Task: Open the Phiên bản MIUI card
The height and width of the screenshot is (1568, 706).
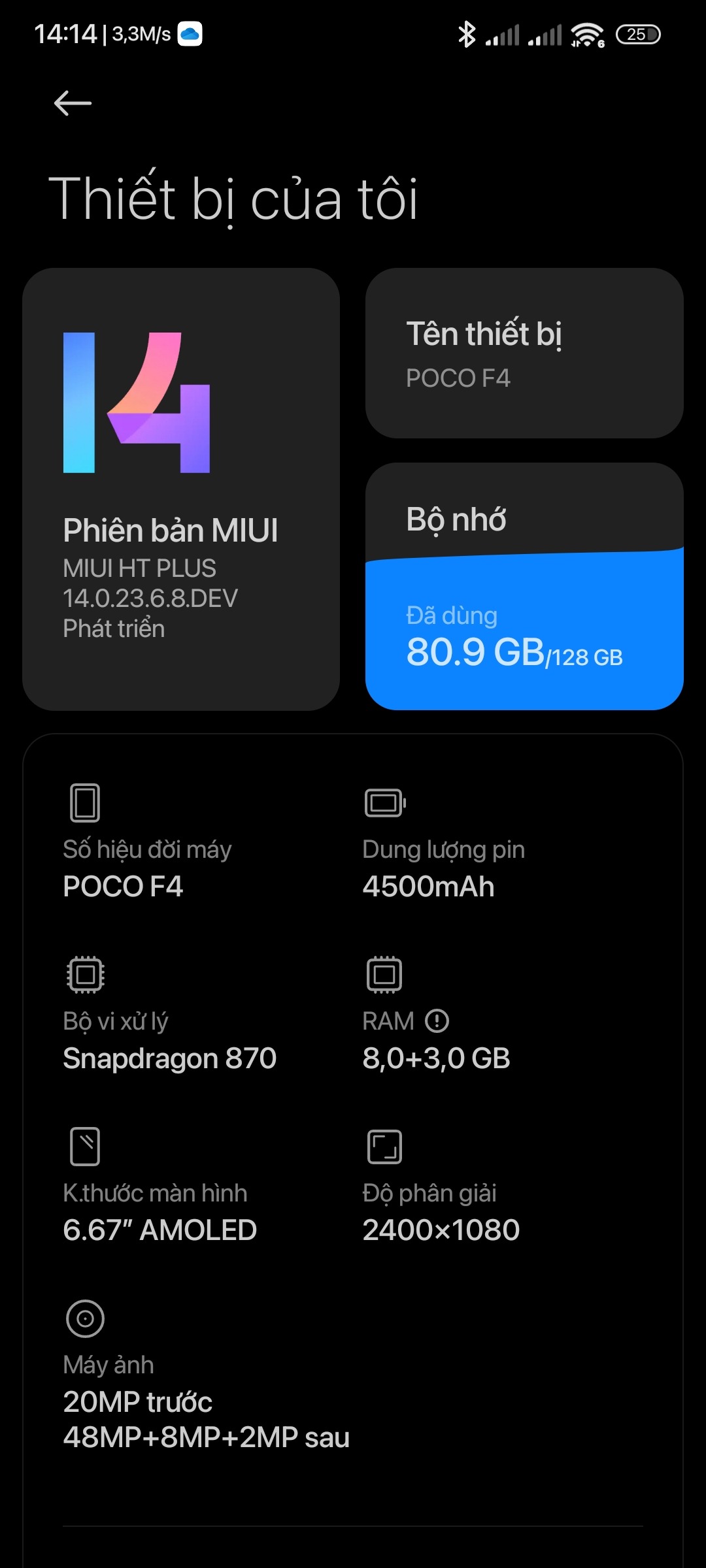Action: [181, 489]
